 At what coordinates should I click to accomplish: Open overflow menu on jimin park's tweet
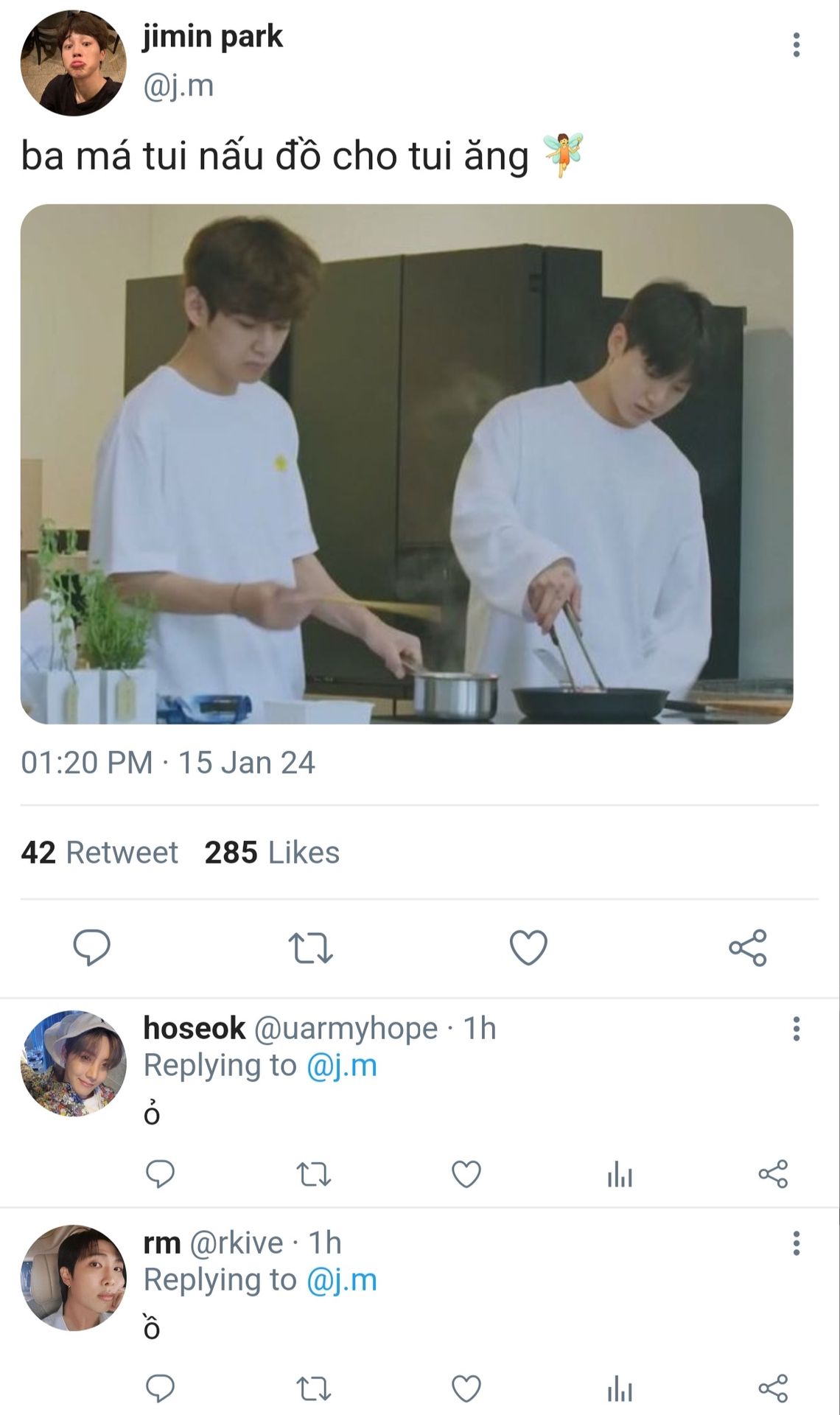tap(796, 45)
